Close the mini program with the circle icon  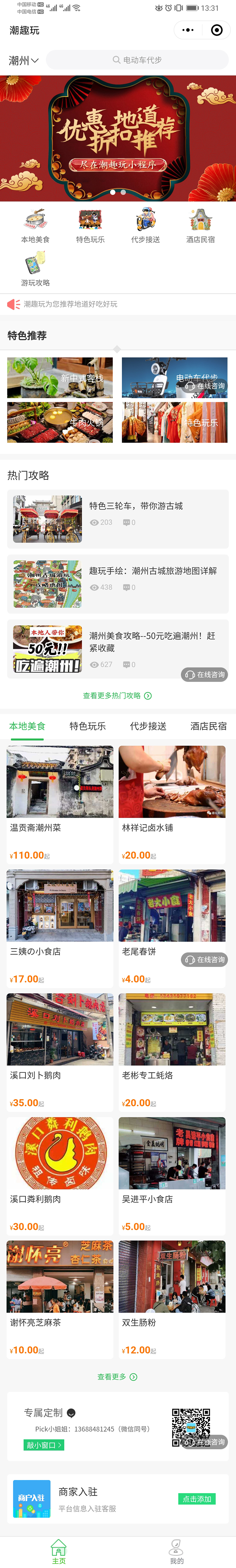point(216,30)
